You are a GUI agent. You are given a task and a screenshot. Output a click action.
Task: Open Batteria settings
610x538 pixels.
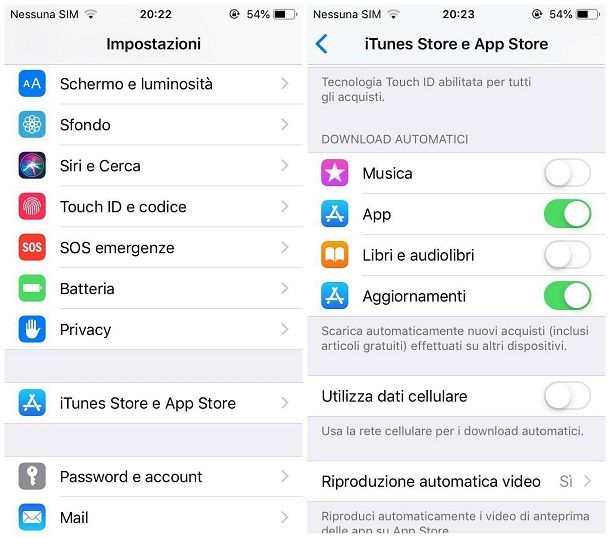(x=150, y=289)
